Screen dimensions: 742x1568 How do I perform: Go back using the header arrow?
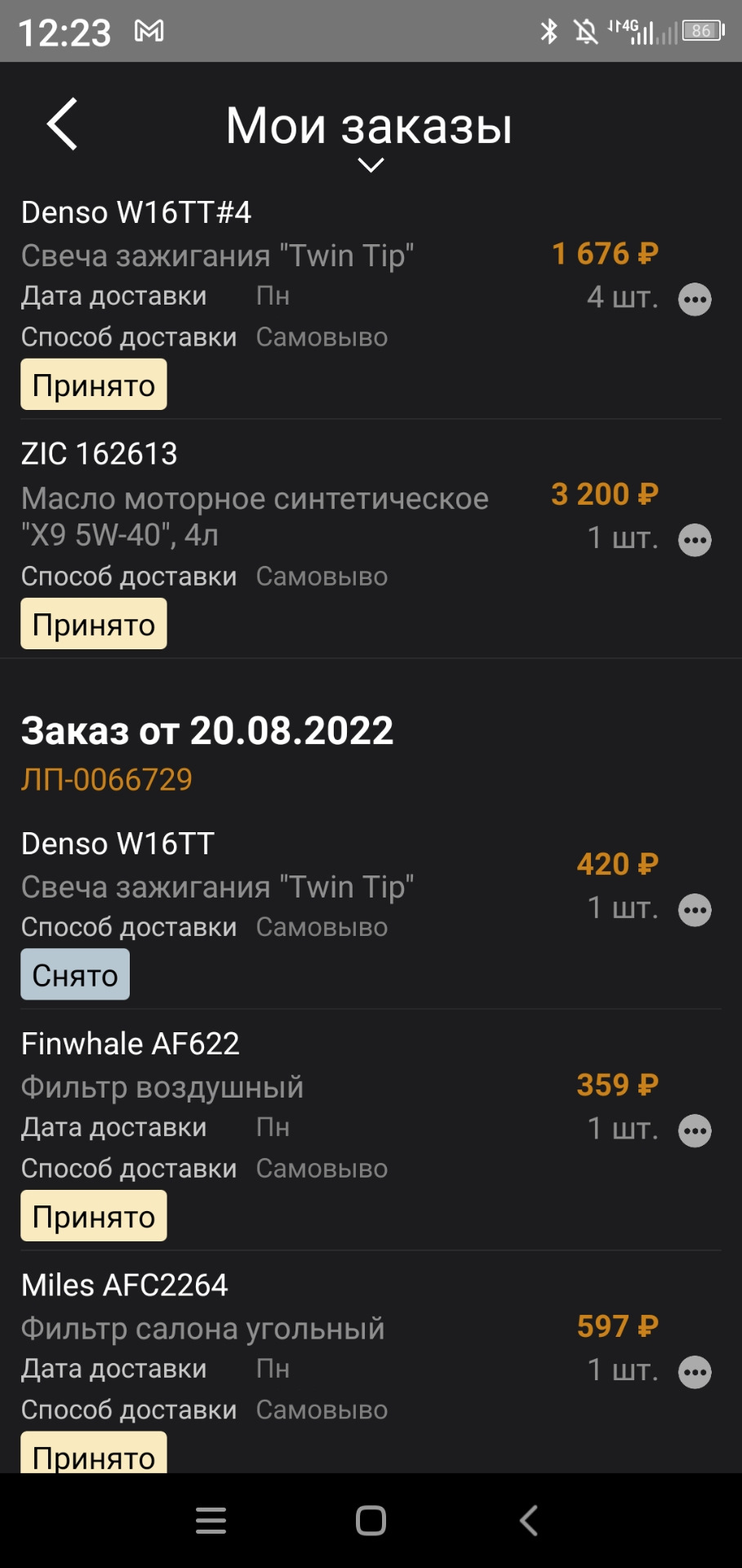pos(62,125)
